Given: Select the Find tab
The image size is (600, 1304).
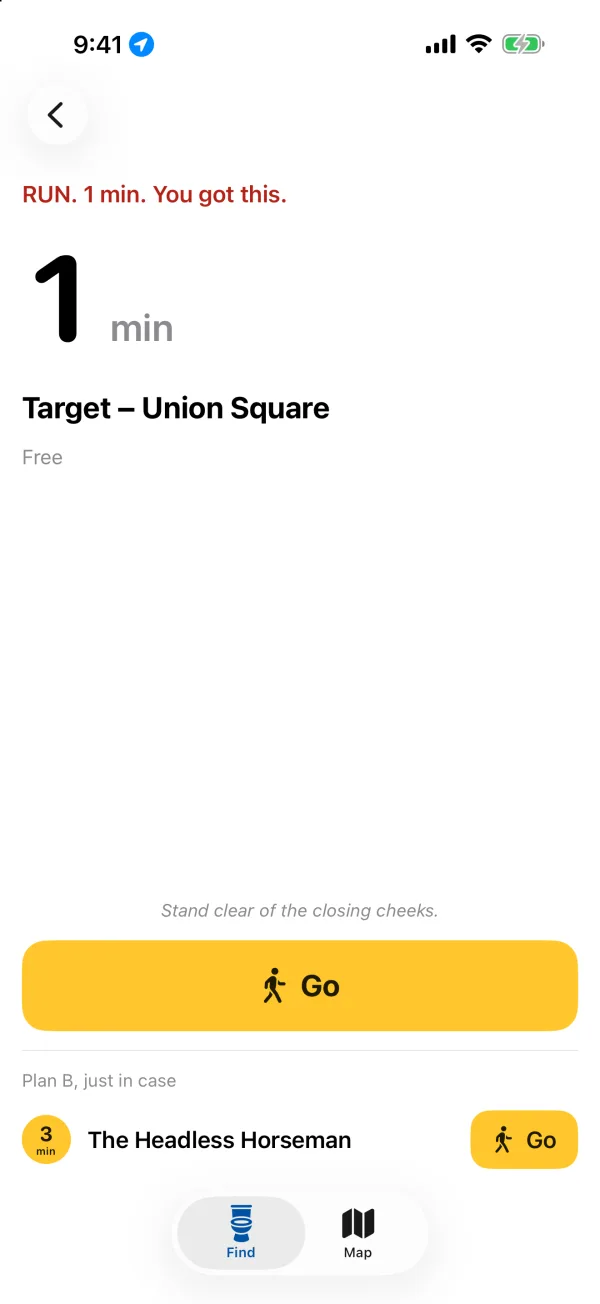Looking at the screenshot, I should [x=241, y=1234].
